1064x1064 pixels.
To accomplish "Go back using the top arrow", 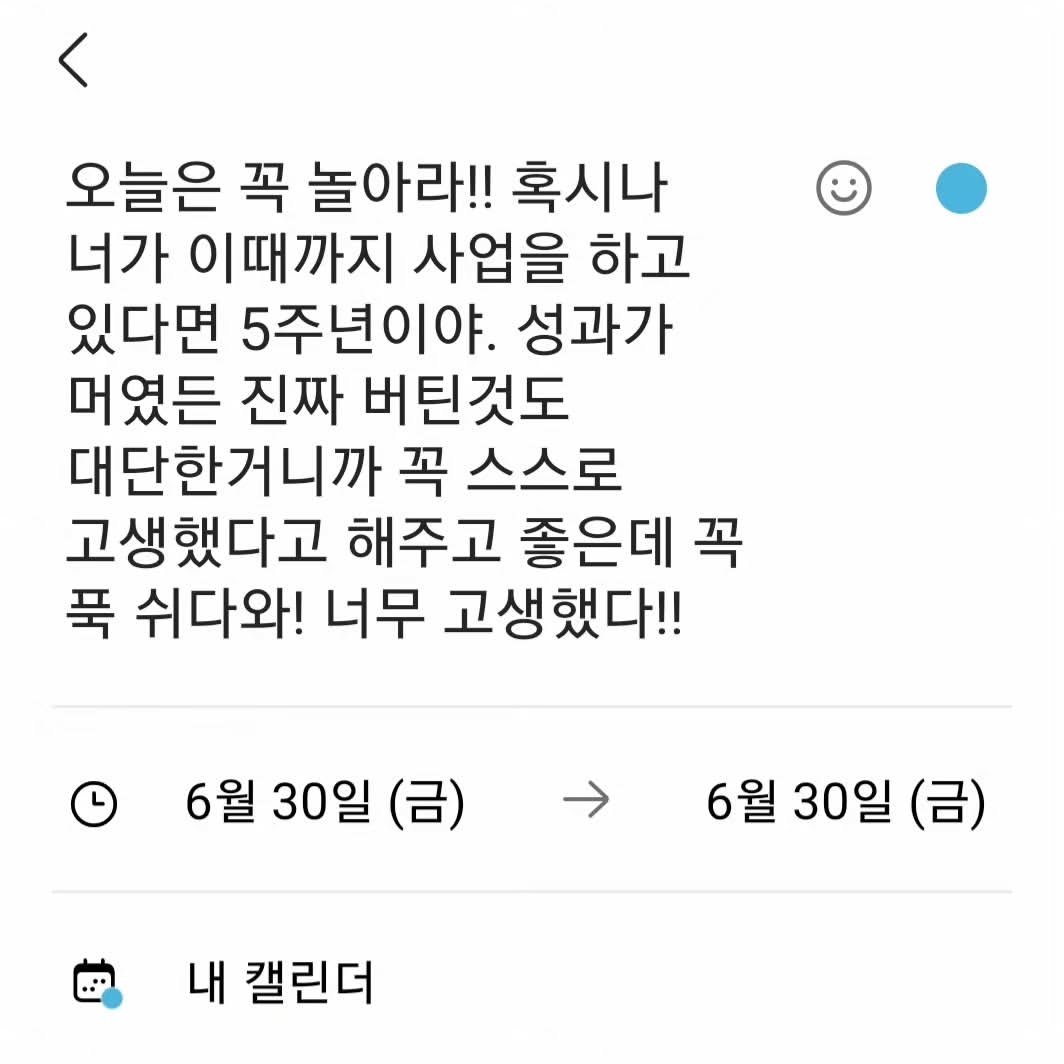I will pos(74,60).
